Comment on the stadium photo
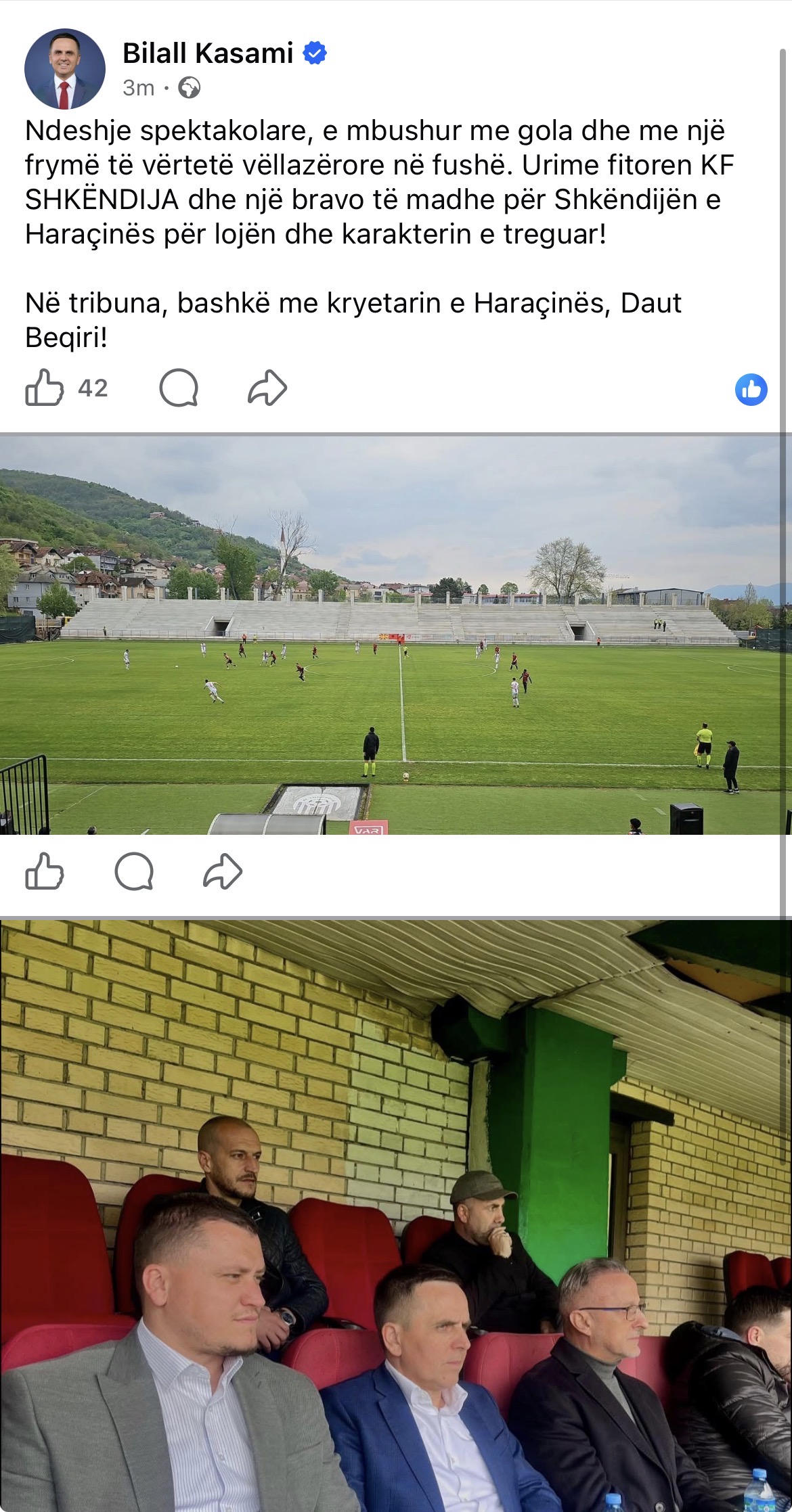Viewport: 792px width, 1512px height. (134, 871)
